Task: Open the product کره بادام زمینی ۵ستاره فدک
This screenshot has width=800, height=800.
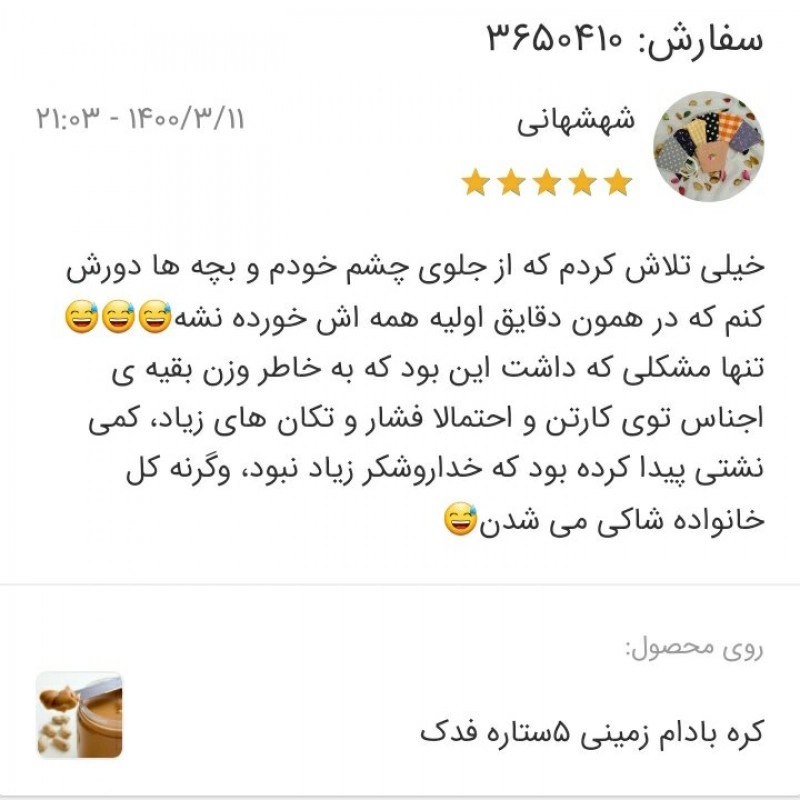Action: (590, 730)
